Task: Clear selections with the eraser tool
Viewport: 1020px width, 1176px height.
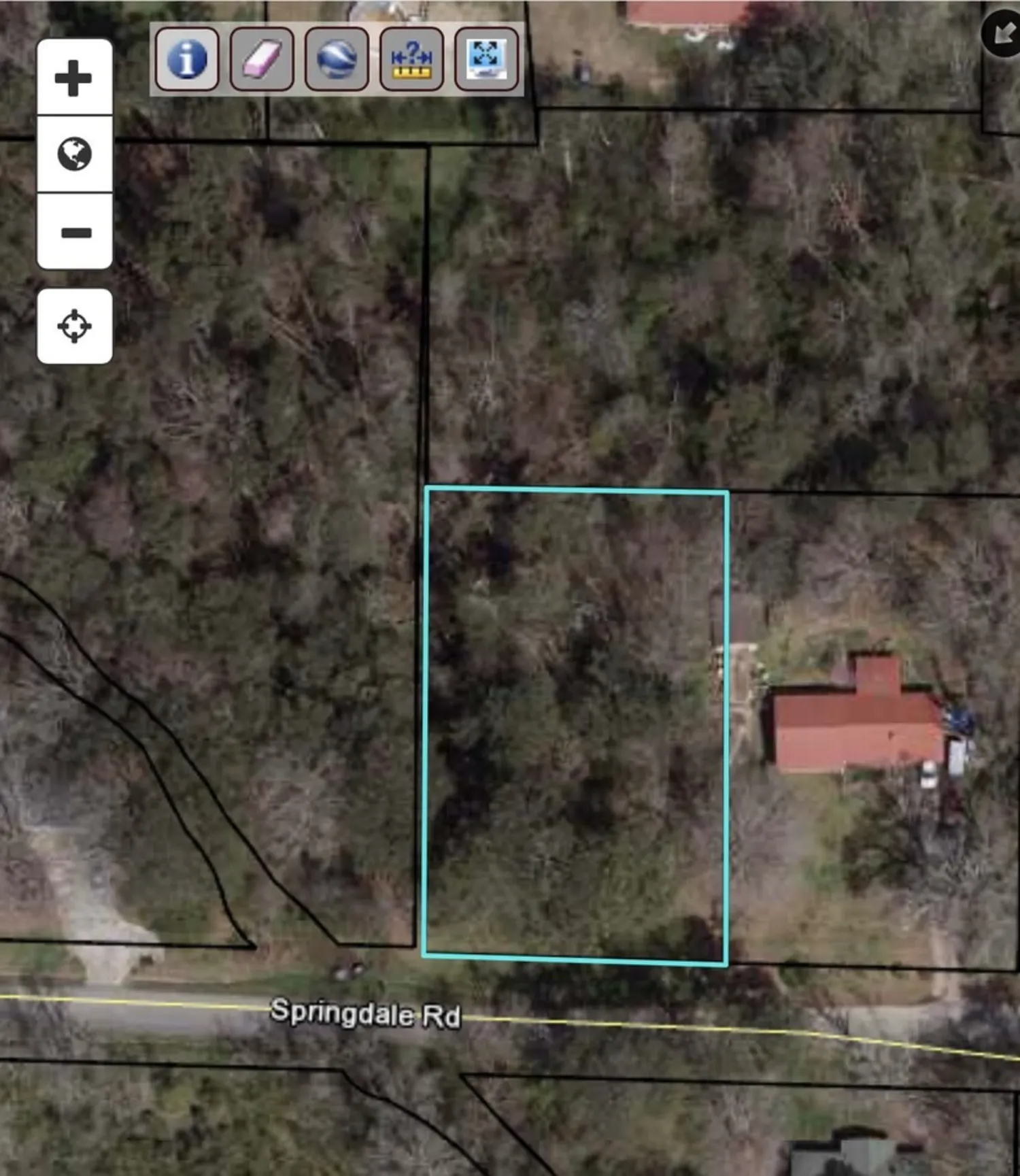Action: pos(262,59)
